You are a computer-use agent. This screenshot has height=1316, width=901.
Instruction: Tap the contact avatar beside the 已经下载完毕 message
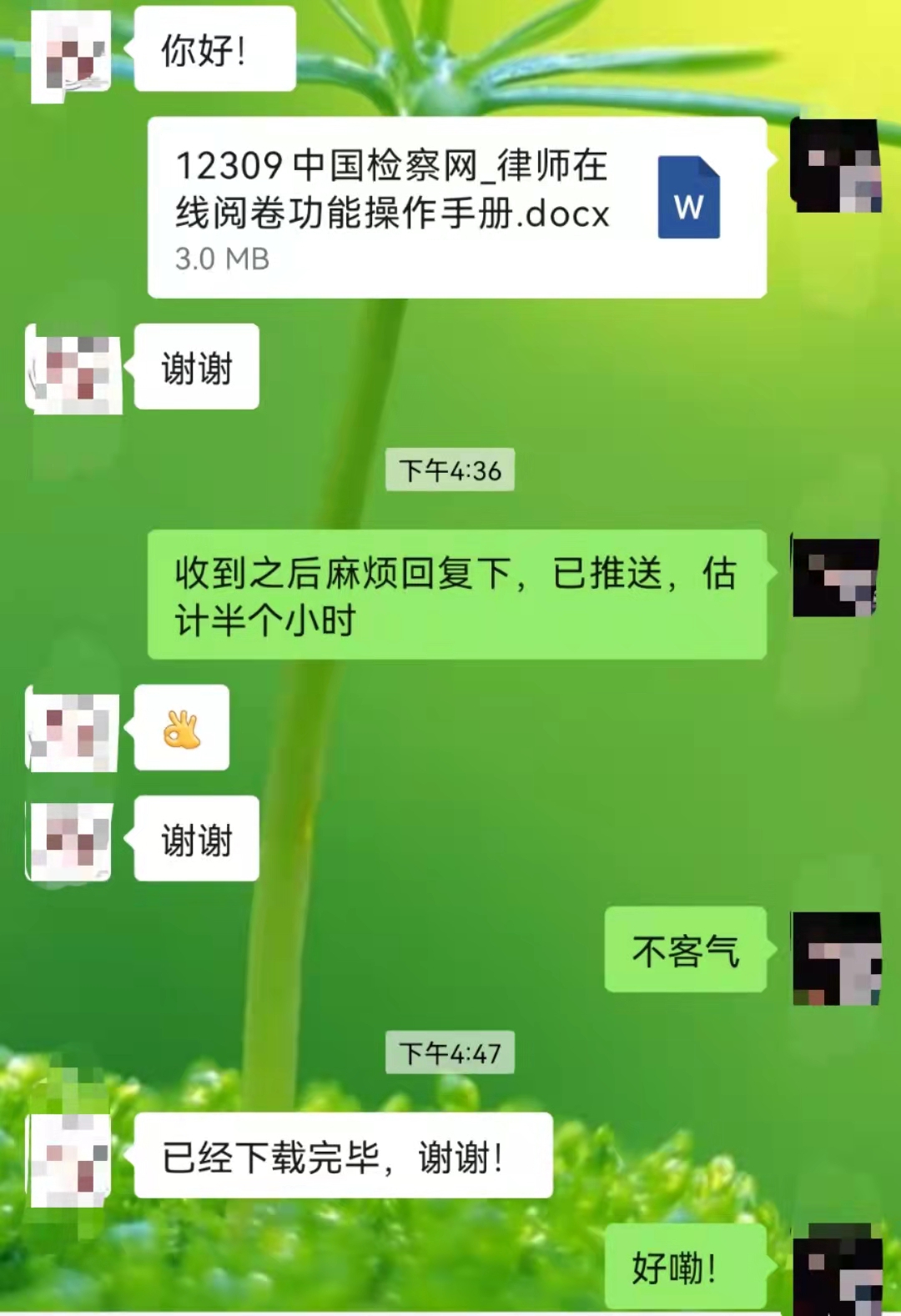(71, 1159)
